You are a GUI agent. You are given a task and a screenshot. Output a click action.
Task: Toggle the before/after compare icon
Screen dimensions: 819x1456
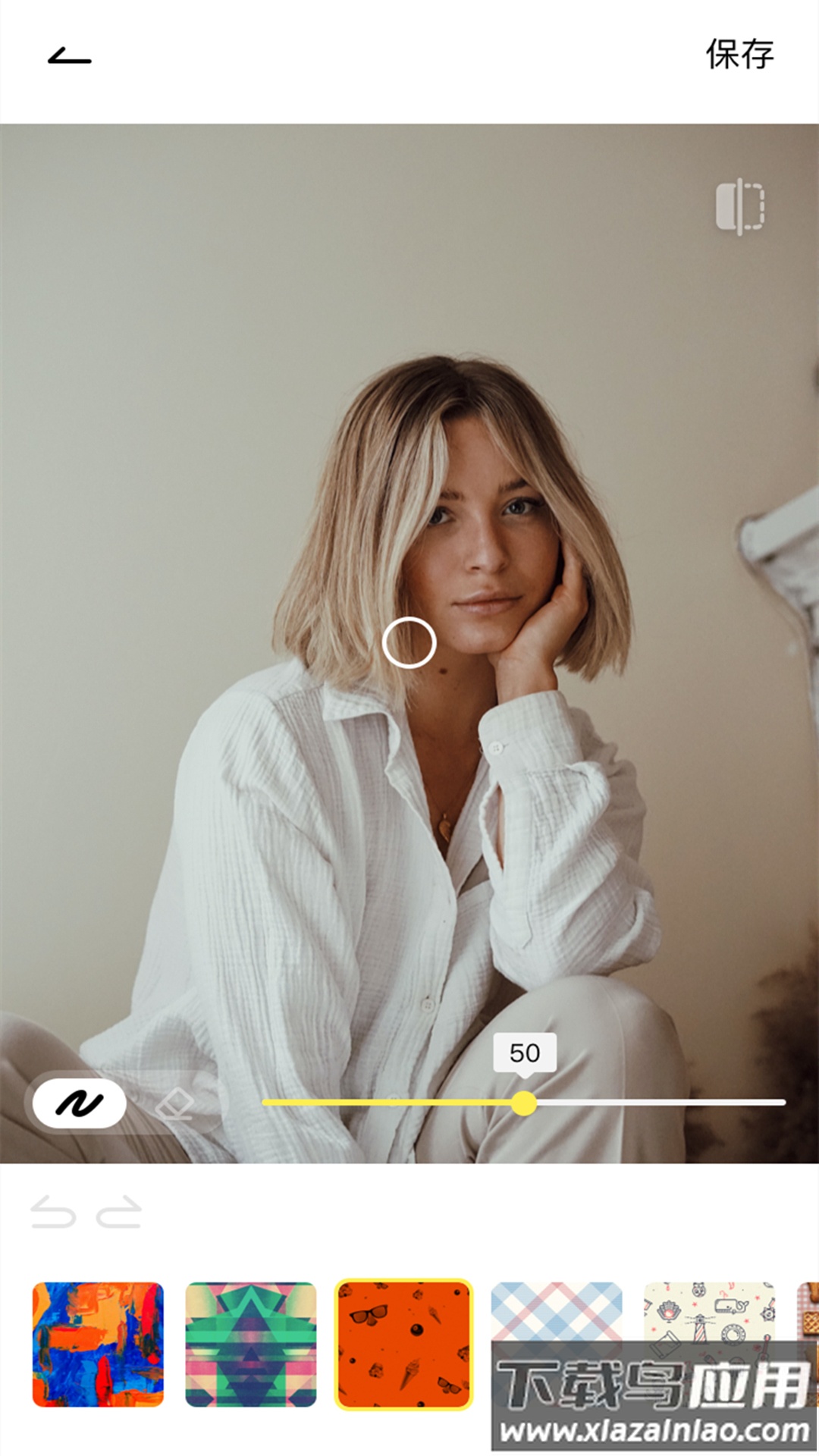pyautogui.click(x=740, y=206)
